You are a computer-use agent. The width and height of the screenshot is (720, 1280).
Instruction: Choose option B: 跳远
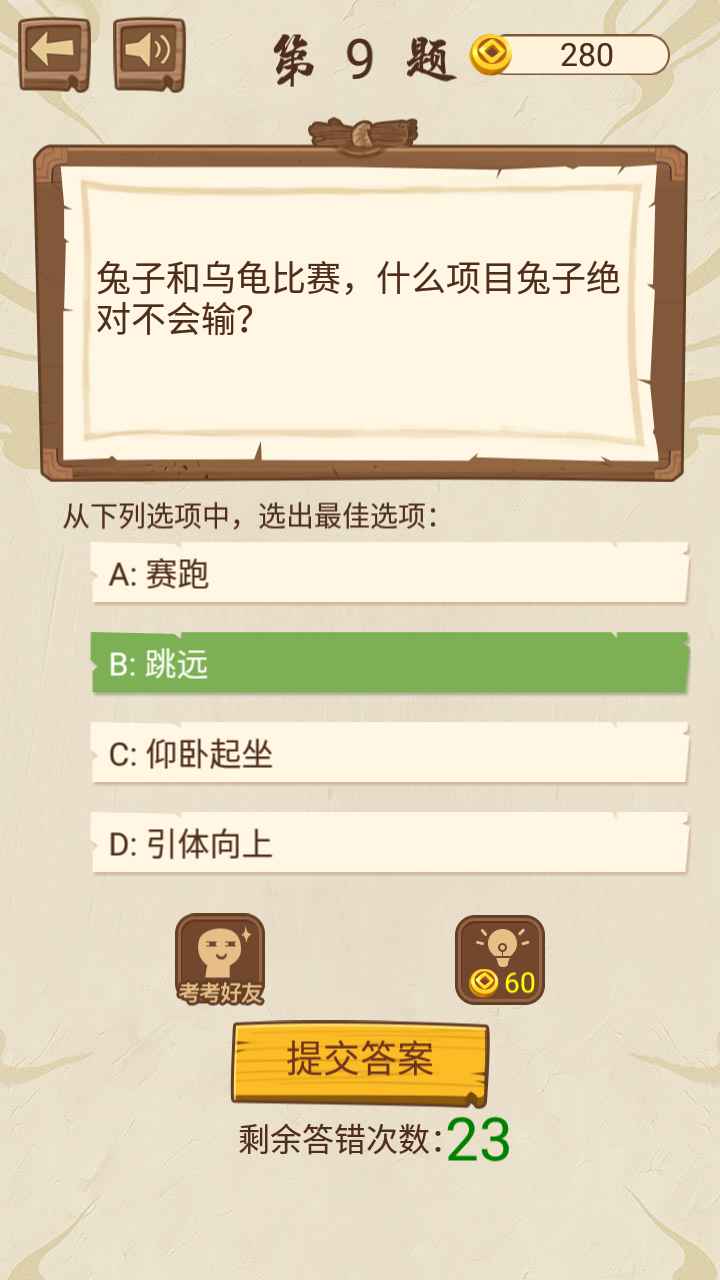390,663
